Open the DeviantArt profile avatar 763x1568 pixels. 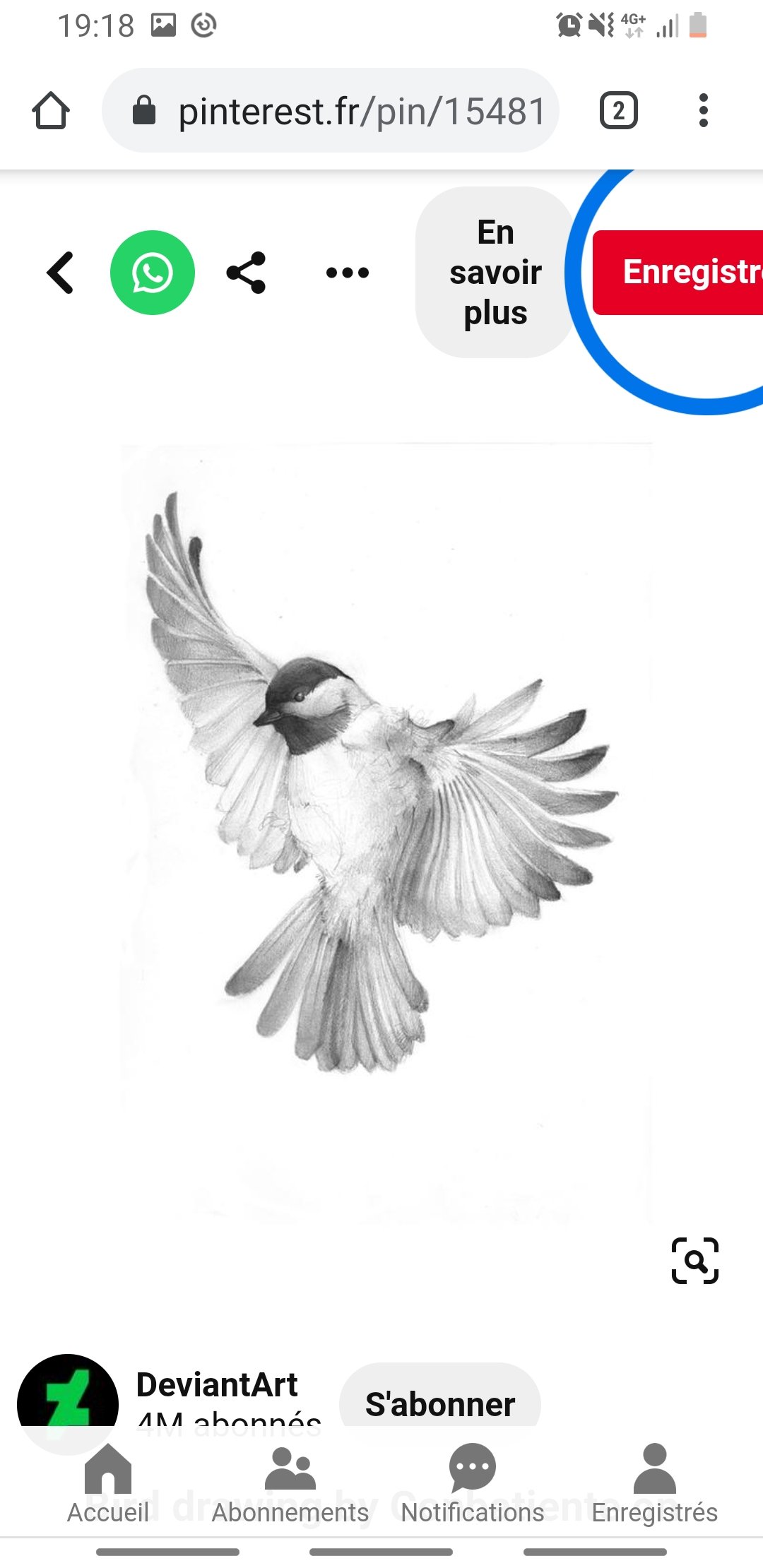67,1395
